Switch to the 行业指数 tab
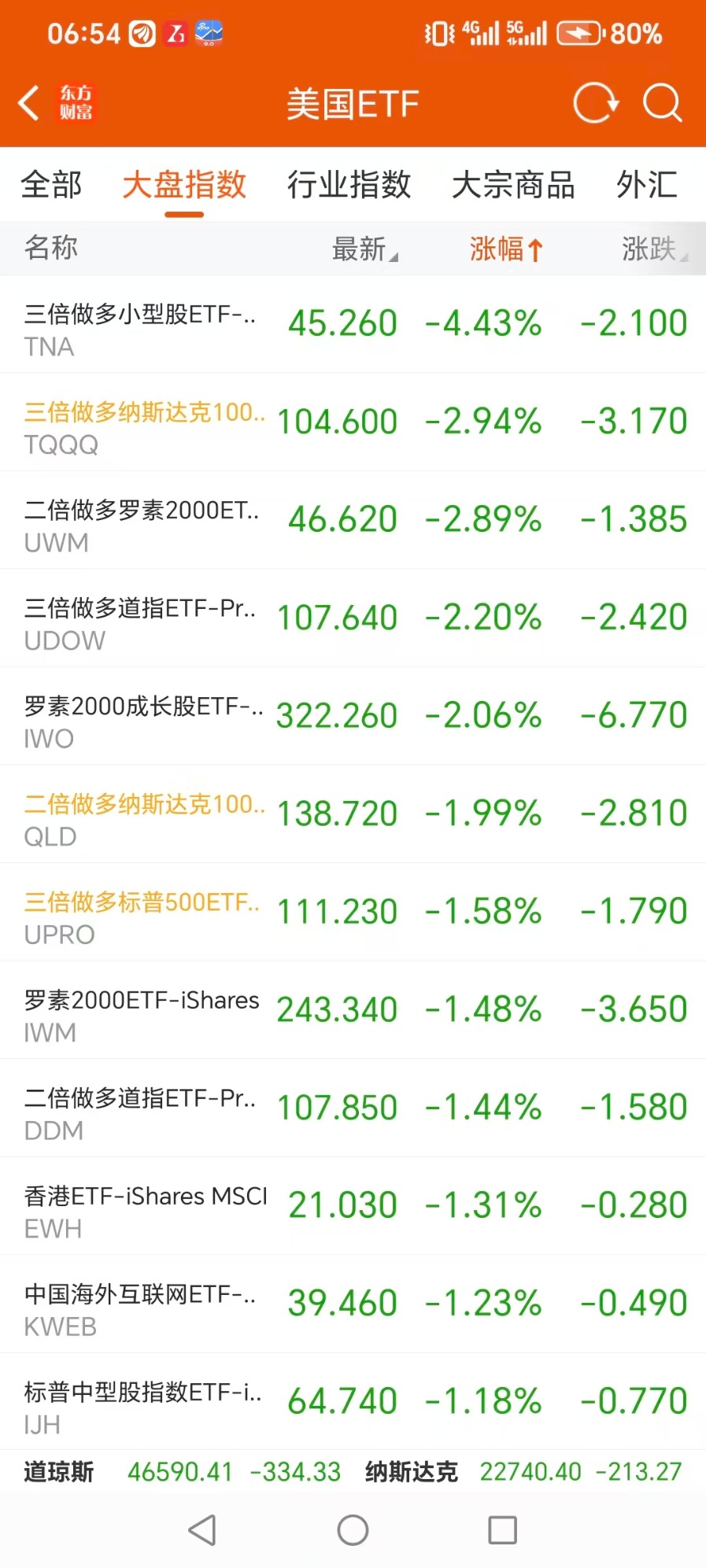The image size is (706, 1568). 349,186
